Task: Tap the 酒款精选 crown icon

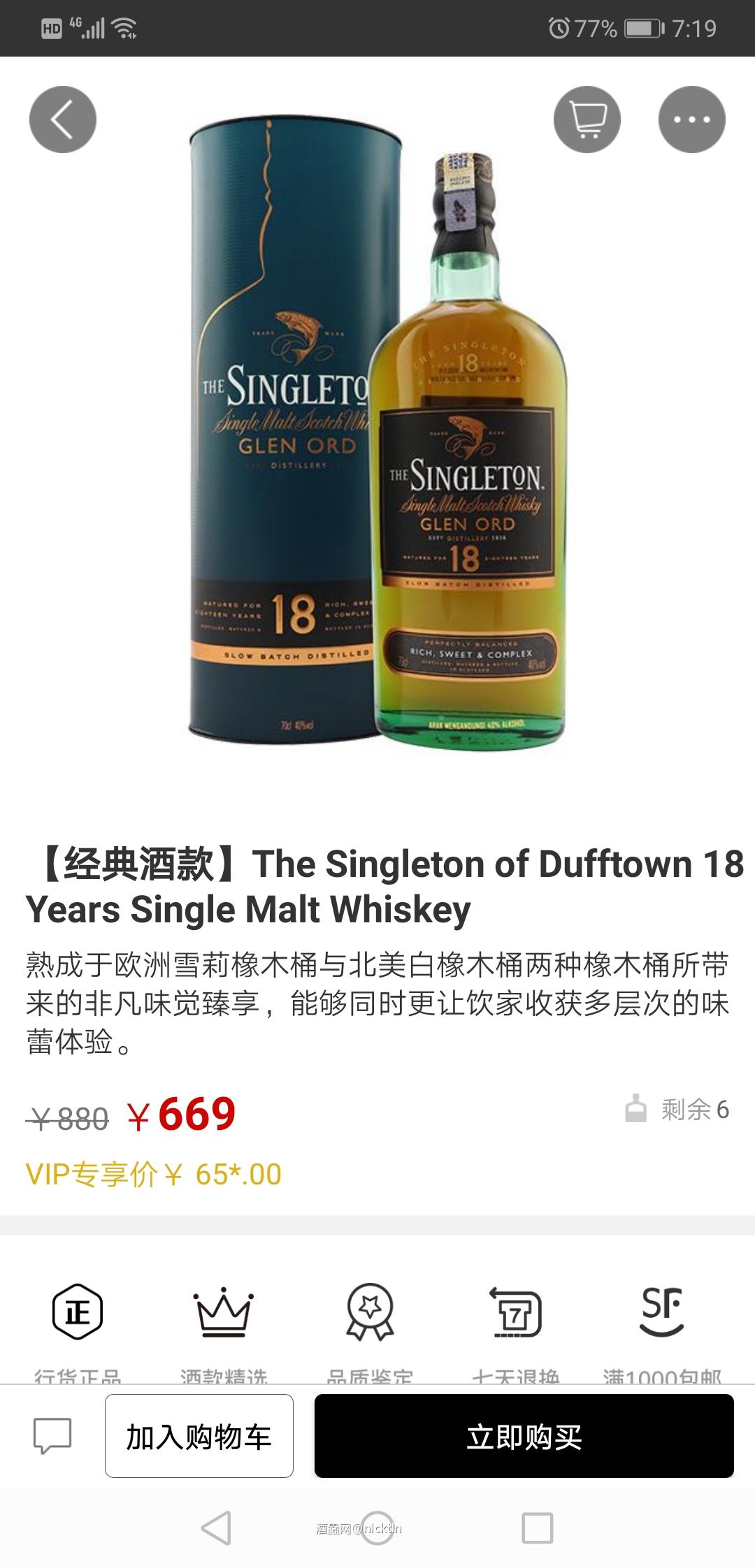Action: coord(225,1312)
